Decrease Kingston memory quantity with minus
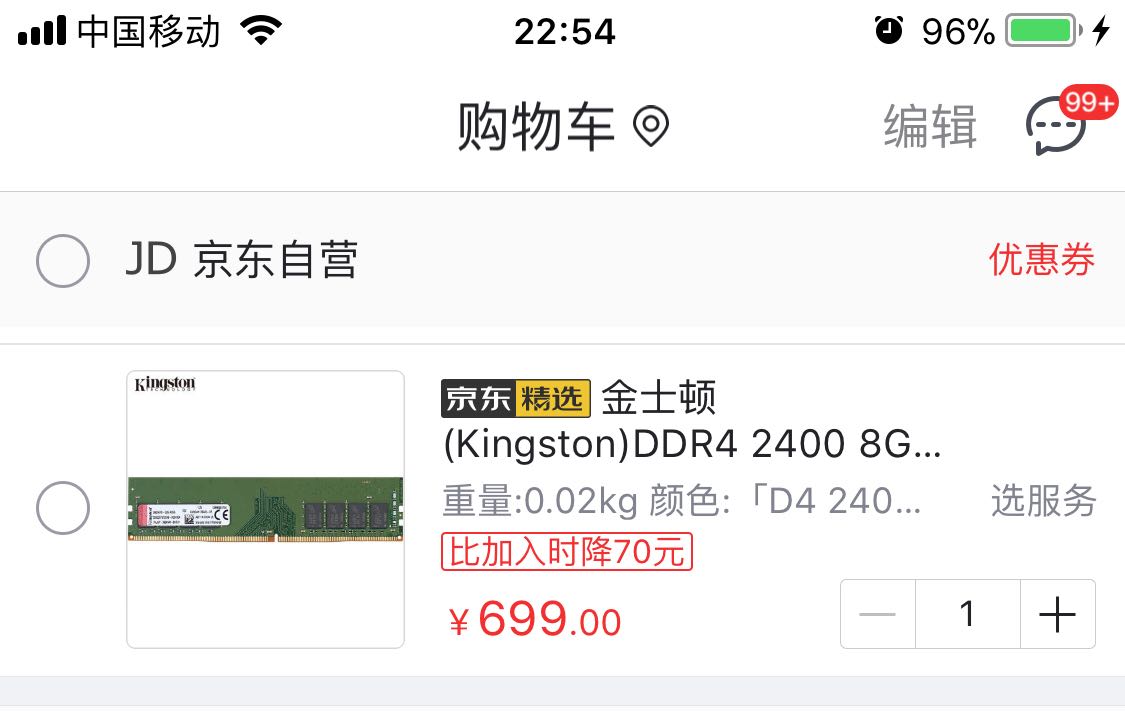 click(878, 614)
